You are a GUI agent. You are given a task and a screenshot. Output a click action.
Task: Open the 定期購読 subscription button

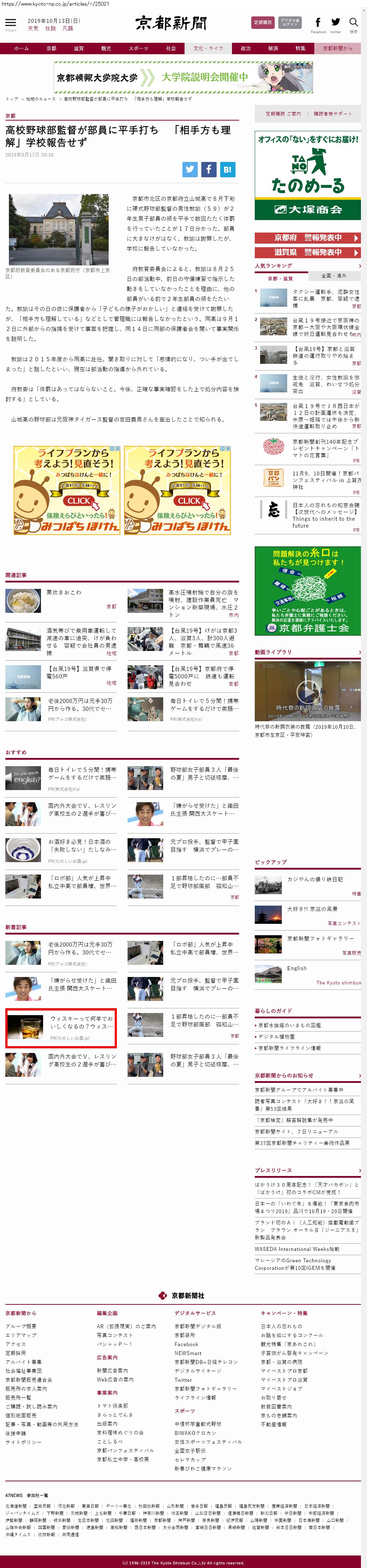(x=263, y=22)
